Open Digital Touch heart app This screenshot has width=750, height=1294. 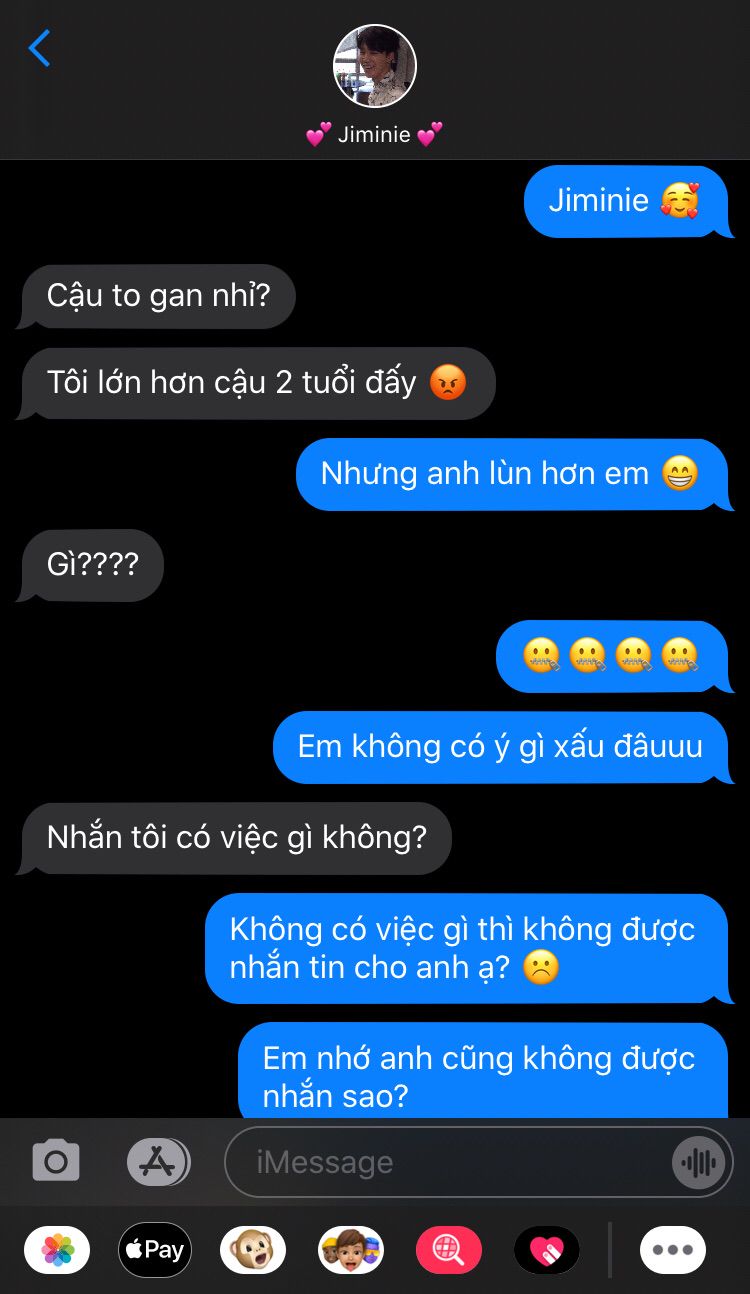546,1250
